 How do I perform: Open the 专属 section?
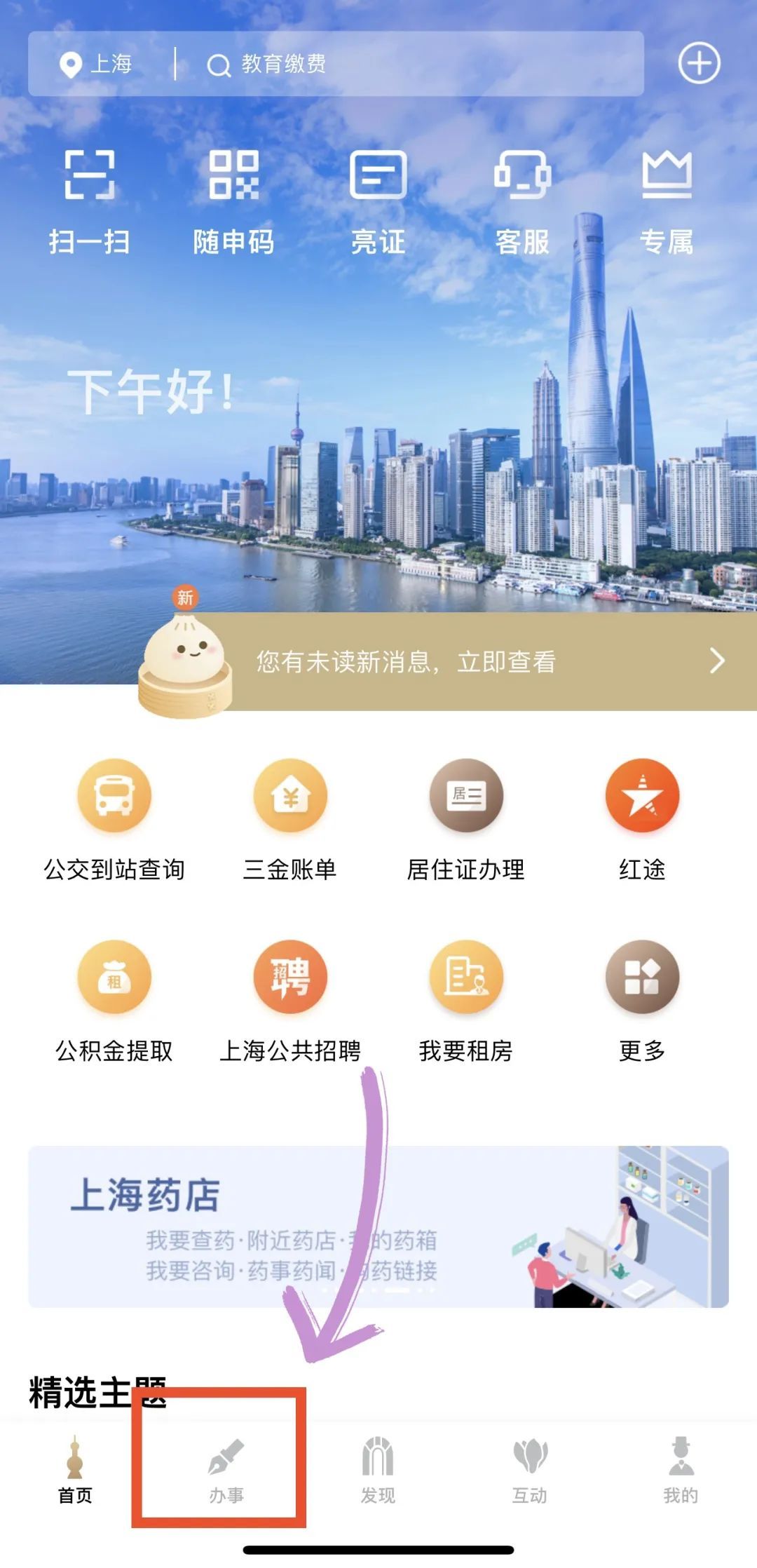point(667,201)
